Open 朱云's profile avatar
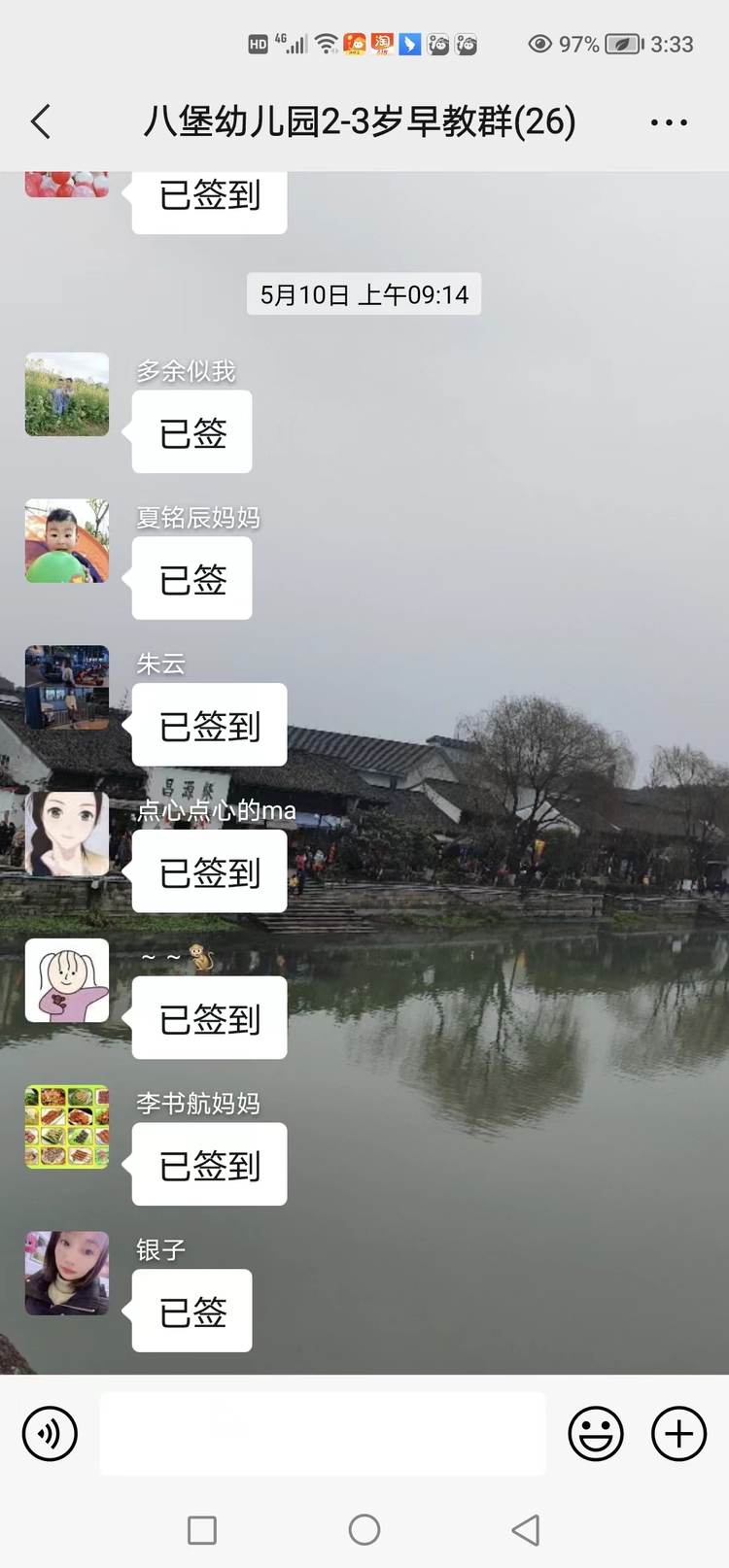This screenshot has width=729, height=1568. coord(67,688)
